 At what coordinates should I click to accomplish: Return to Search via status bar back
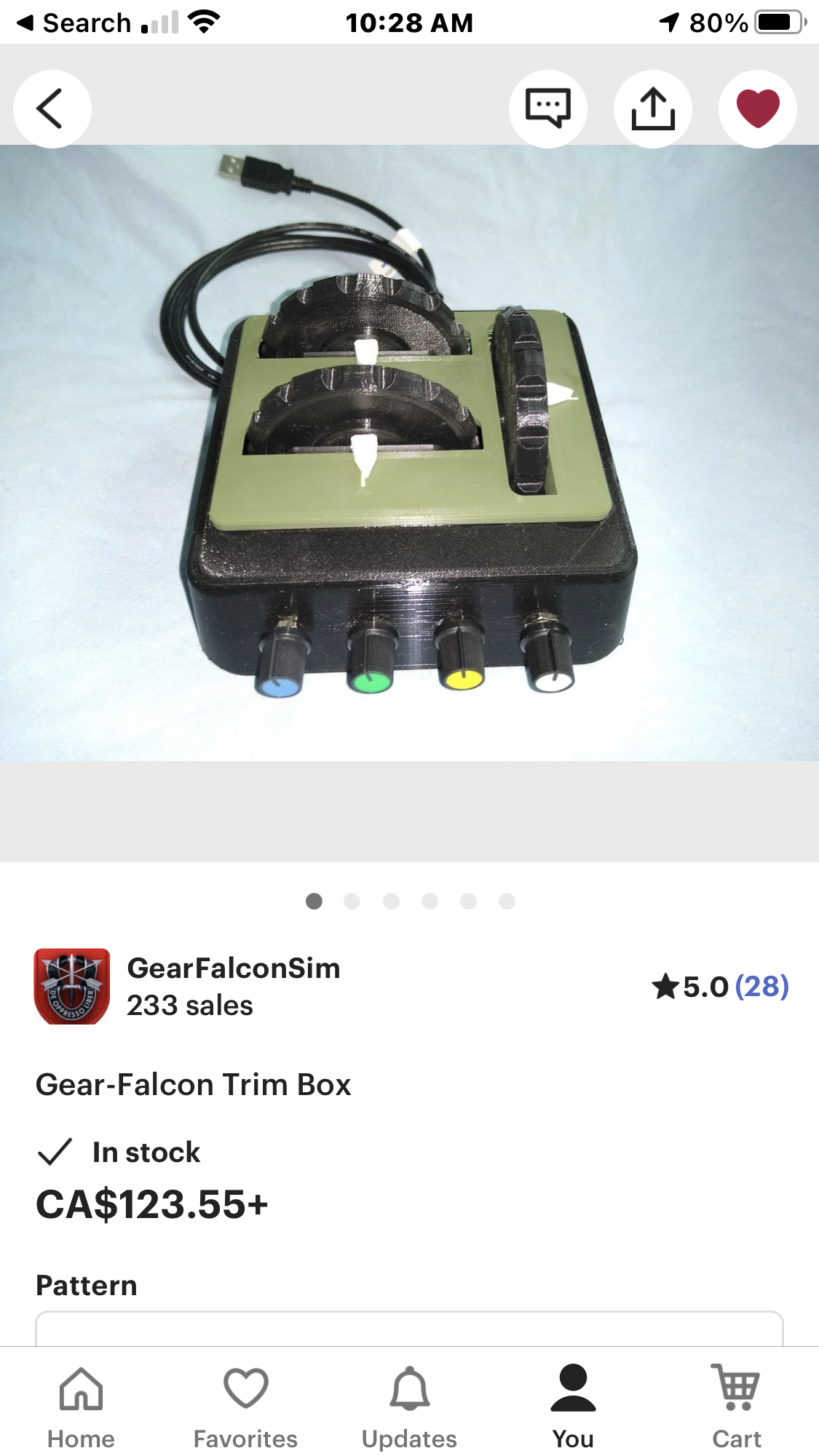pos(73,23)
